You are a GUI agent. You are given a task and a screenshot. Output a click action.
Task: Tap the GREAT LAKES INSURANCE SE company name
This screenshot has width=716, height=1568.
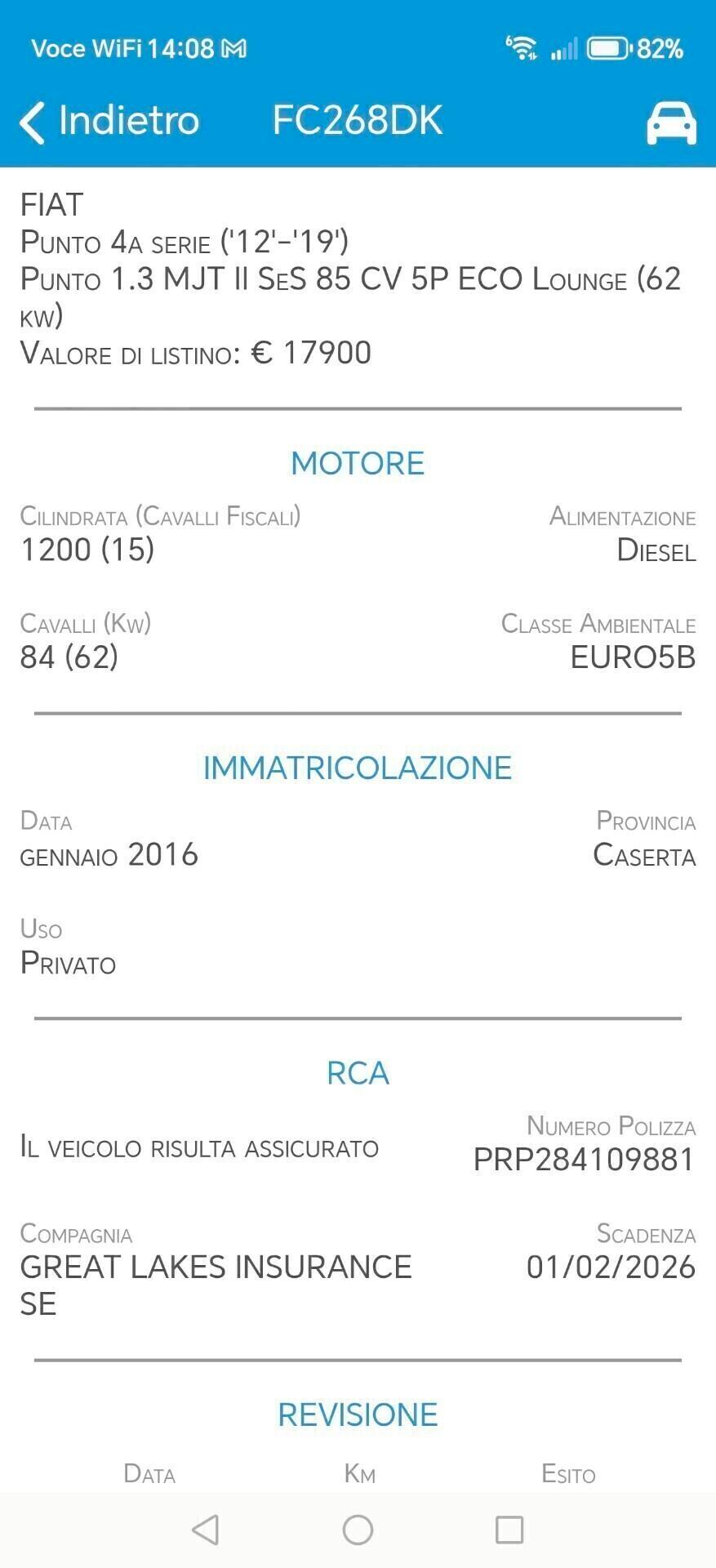point(216,1284)
